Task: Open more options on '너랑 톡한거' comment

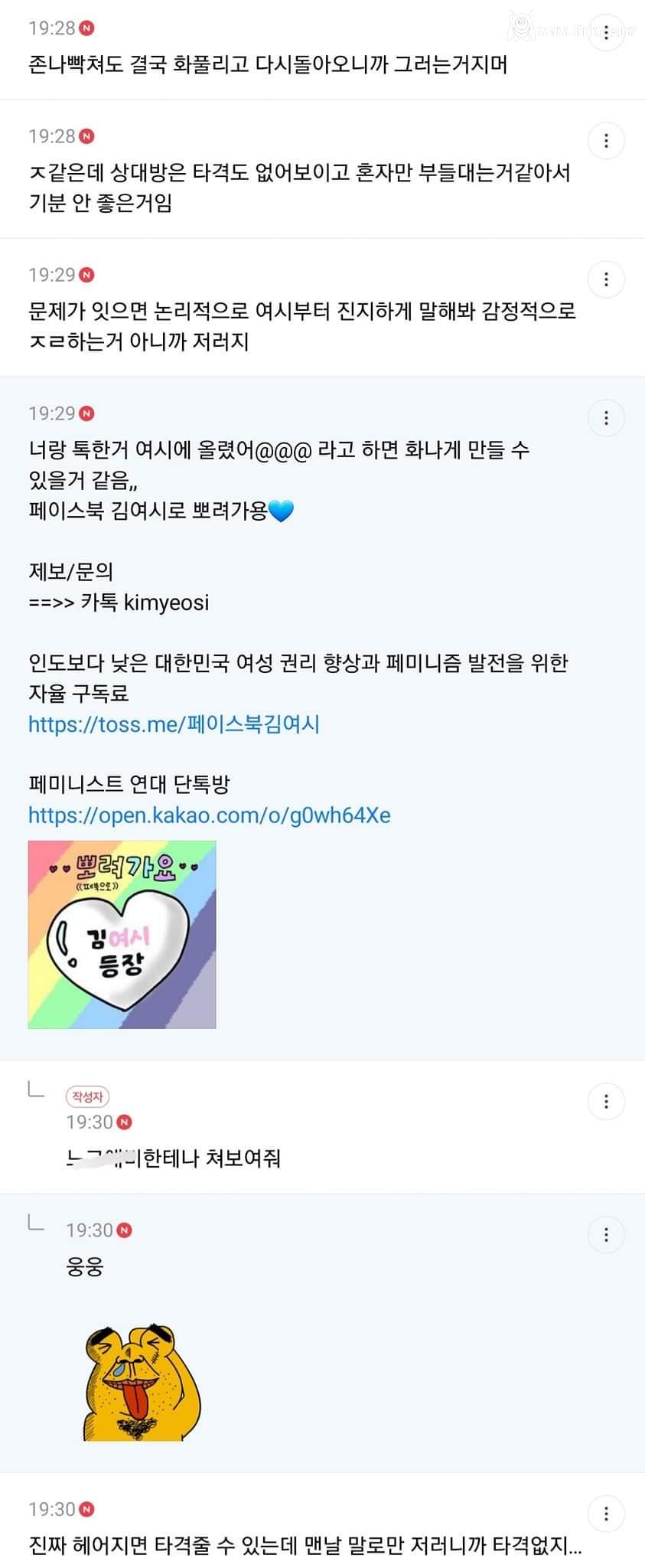Action: pyautogui.click(x=606, y=418)
